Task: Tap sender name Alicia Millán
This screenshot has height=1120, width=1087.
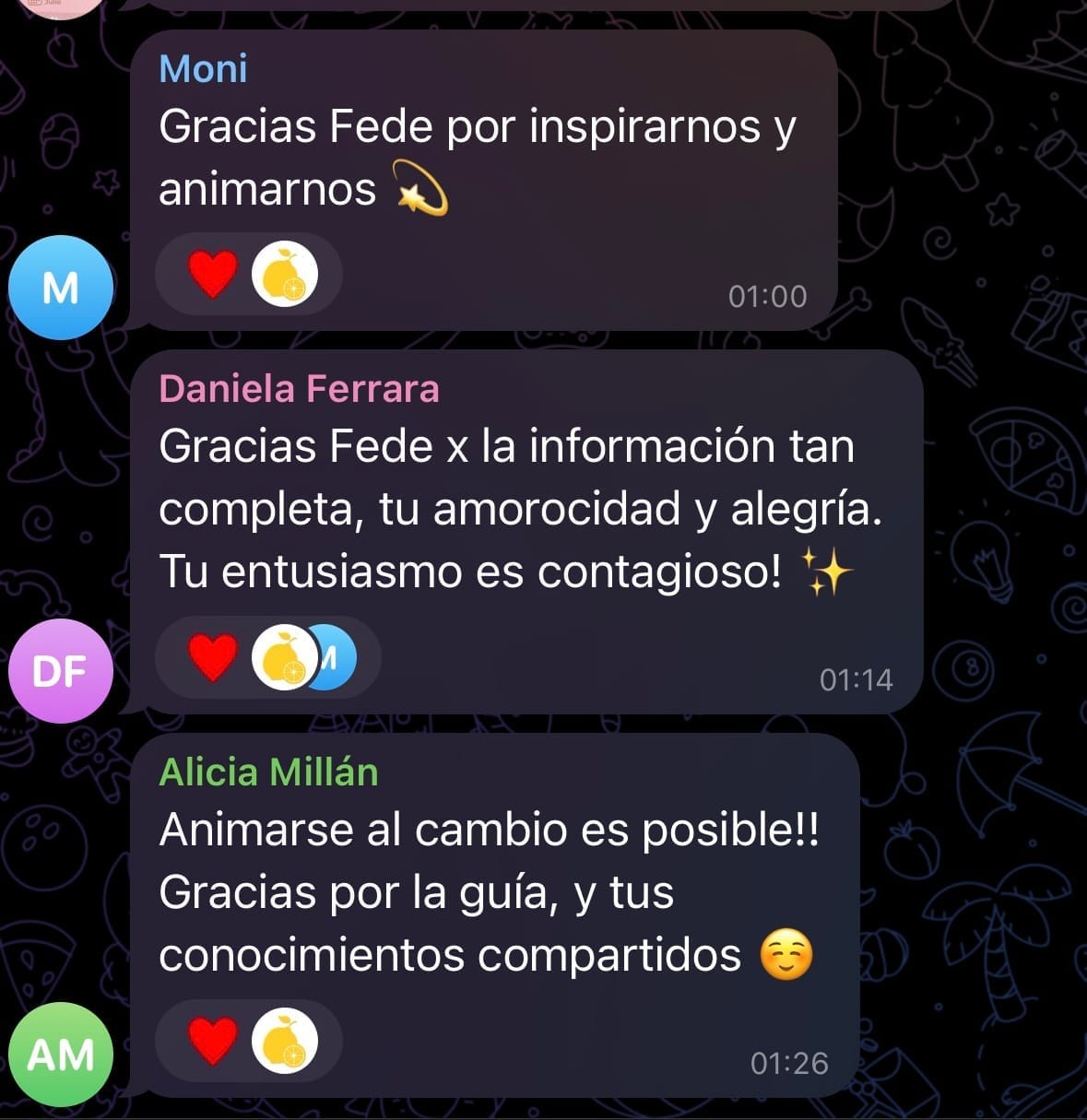Action: pos(268,772)
